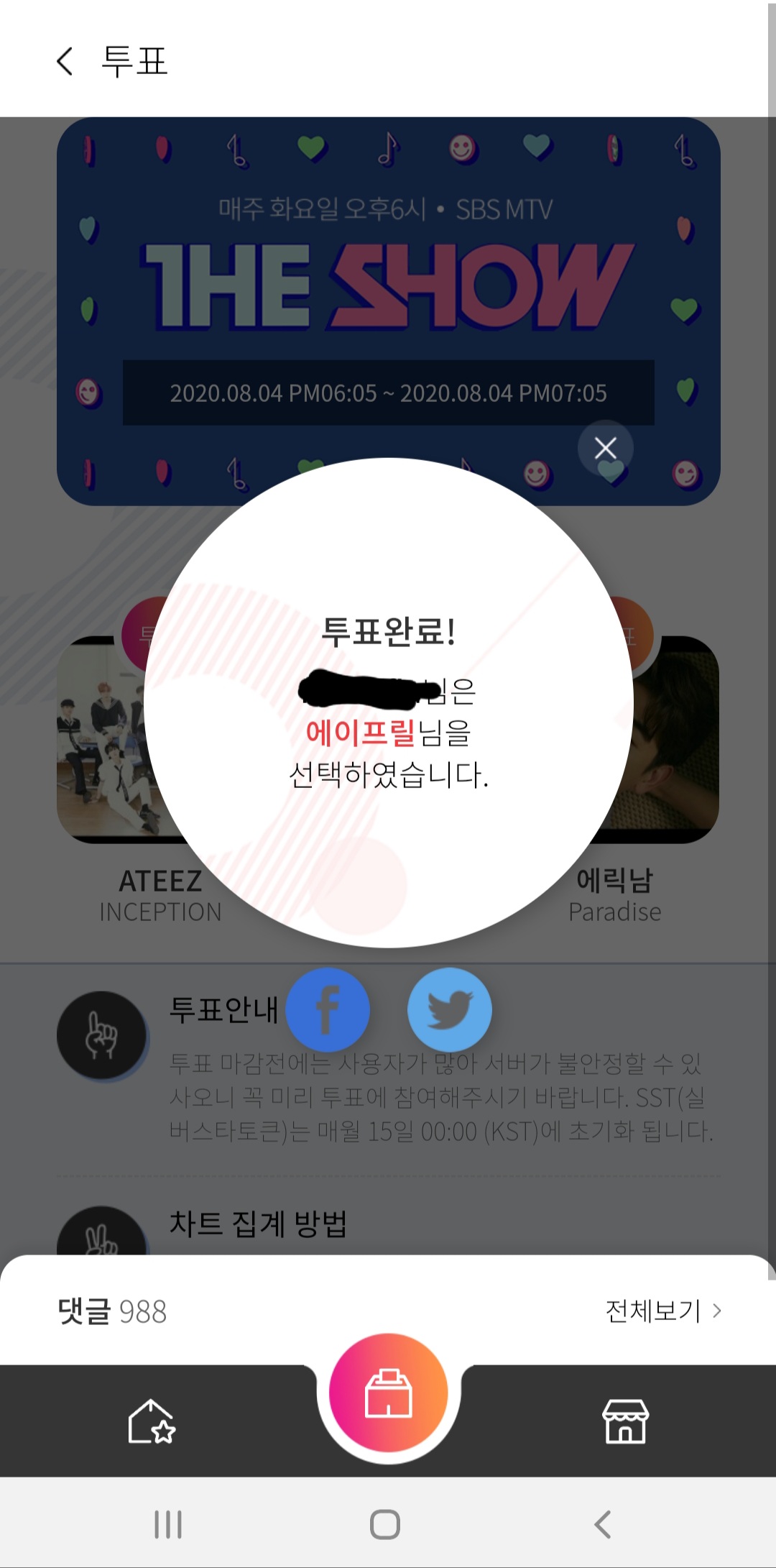Open the system recent apps button

point(168,1524)
